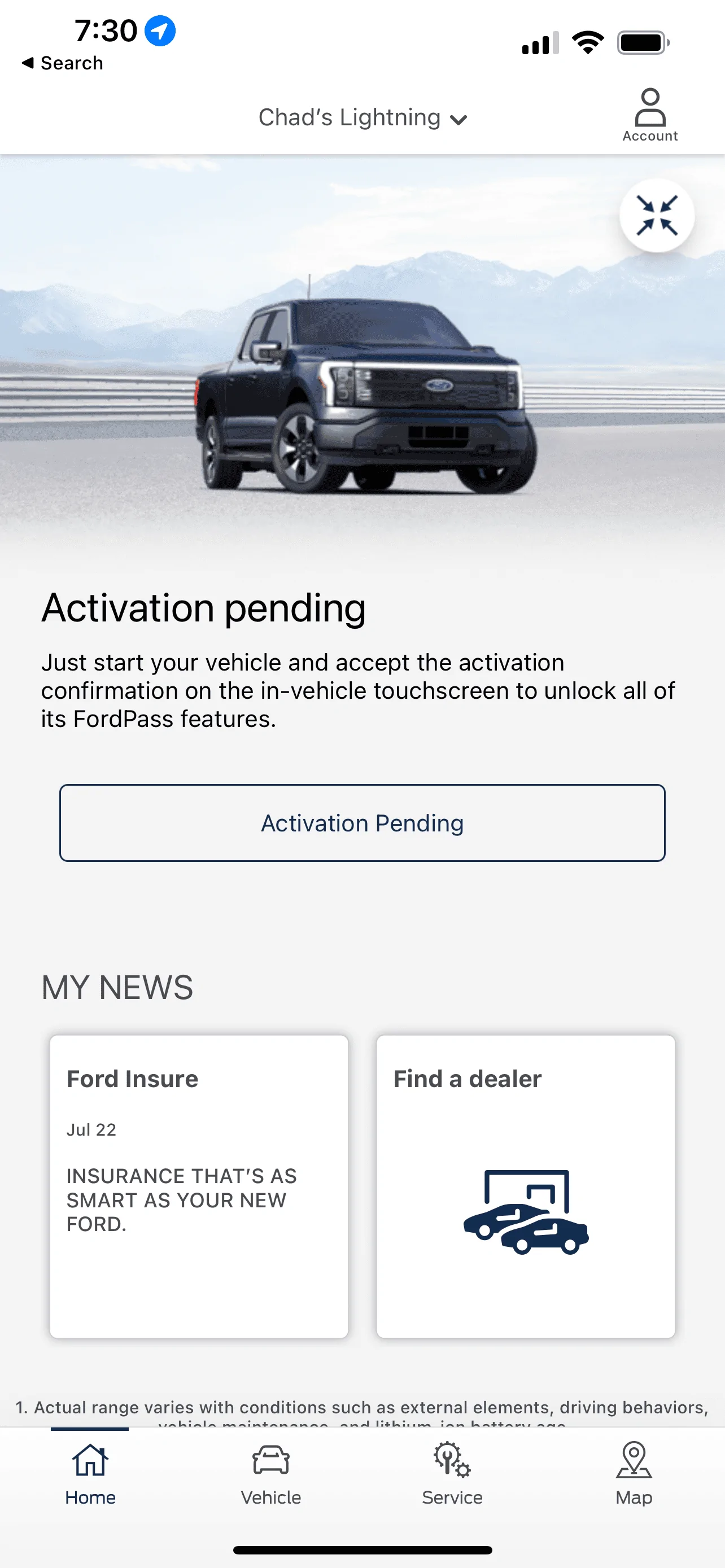Open the Chad's Lightning vehicle dropdown
This screenshot has height=1568, width=725.
(362, 117)
